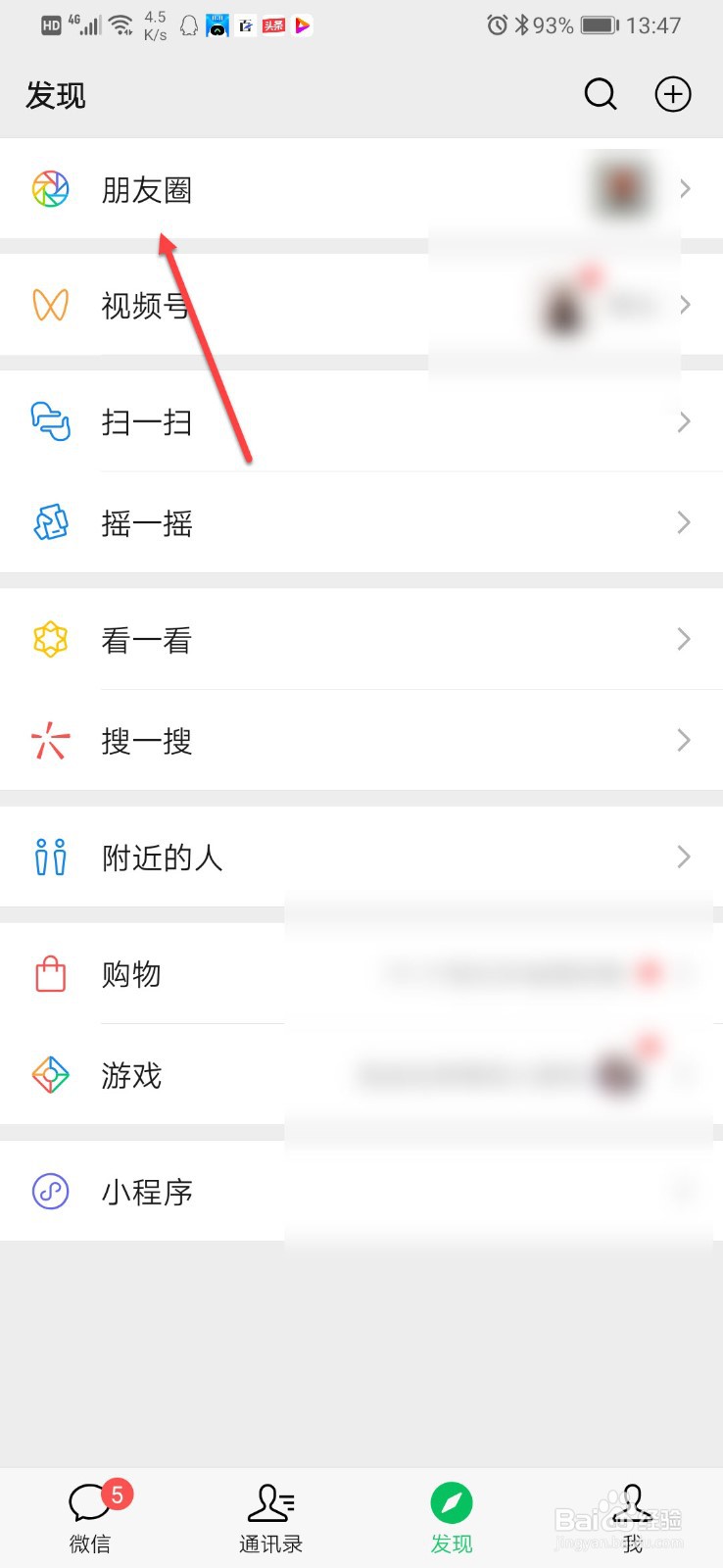The width and height of the screenshot is (723, 1568).
Task: Tap the red badge on 微信 tab
Action: coord(117,1494)
